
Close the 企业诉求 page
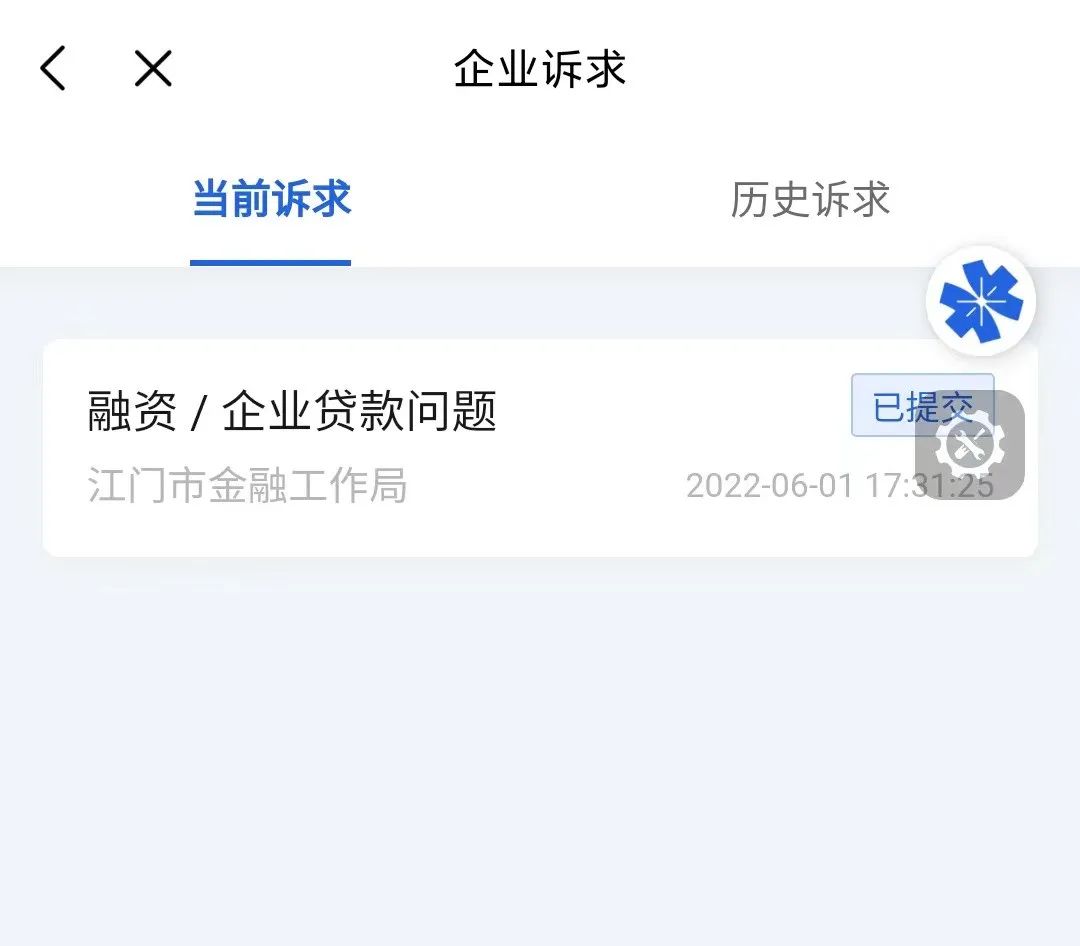click(153, 69)
